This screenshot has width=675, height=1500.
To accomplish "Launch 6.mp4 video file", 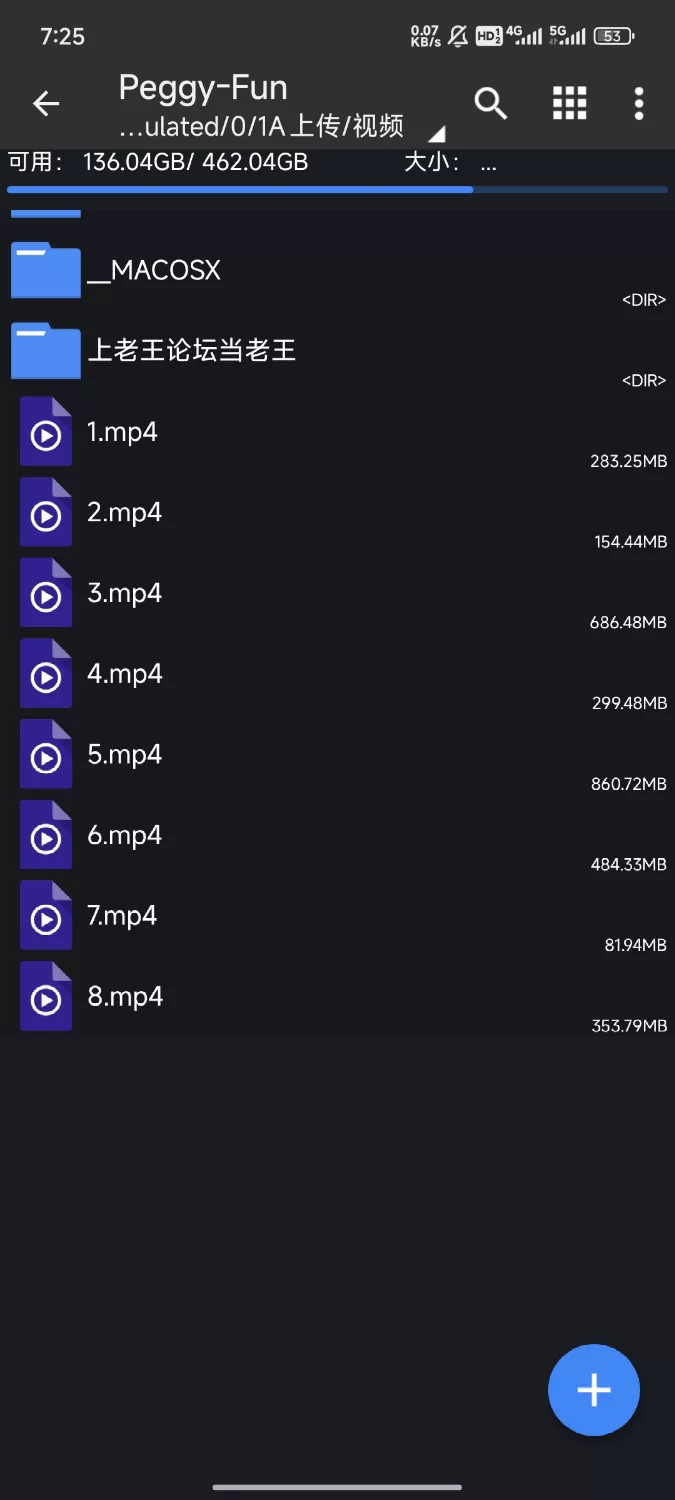I will tap(337, 835).
